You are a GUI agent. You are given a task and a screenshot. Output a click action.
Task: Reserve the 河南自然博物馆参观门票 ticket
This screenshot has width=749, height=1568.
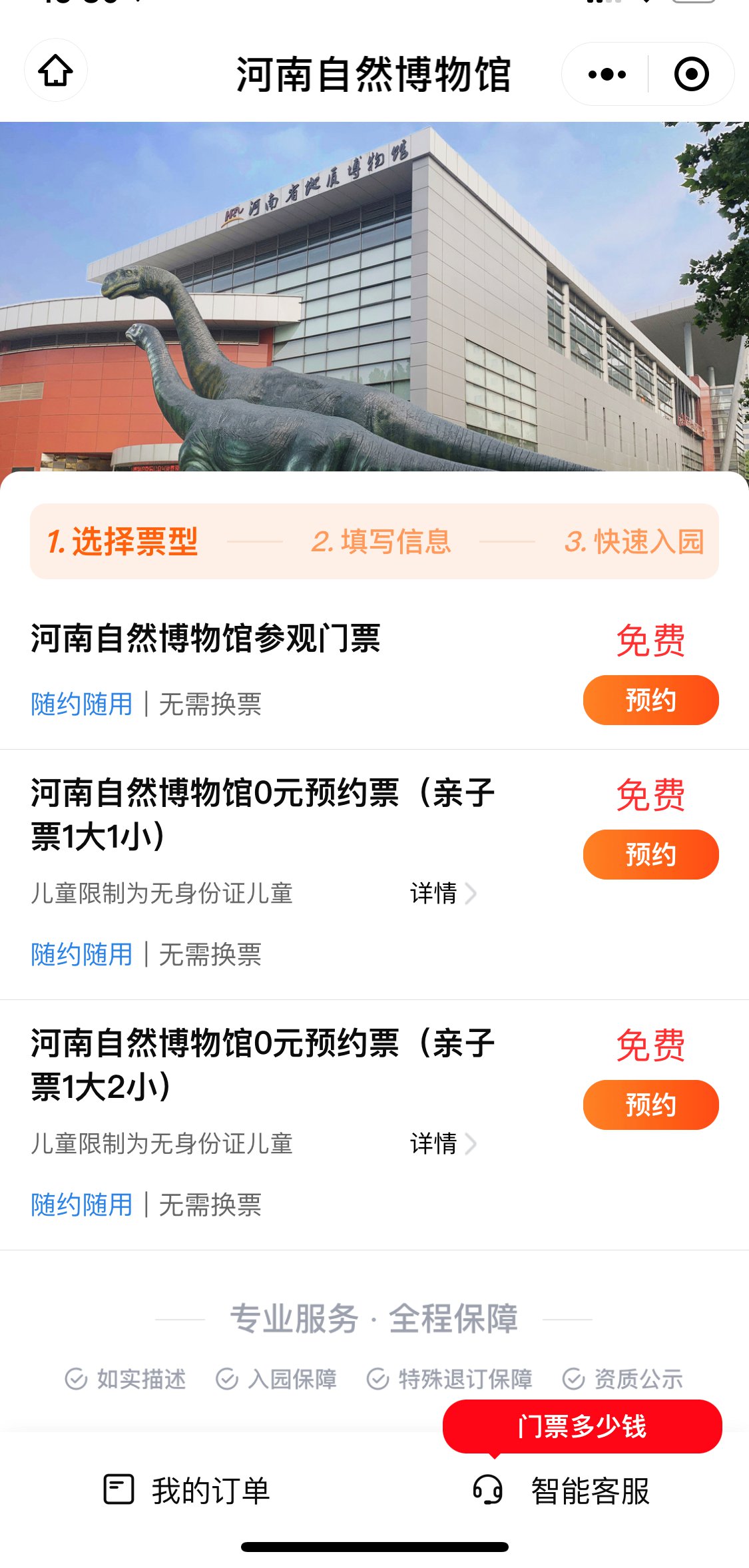[650, 700]
